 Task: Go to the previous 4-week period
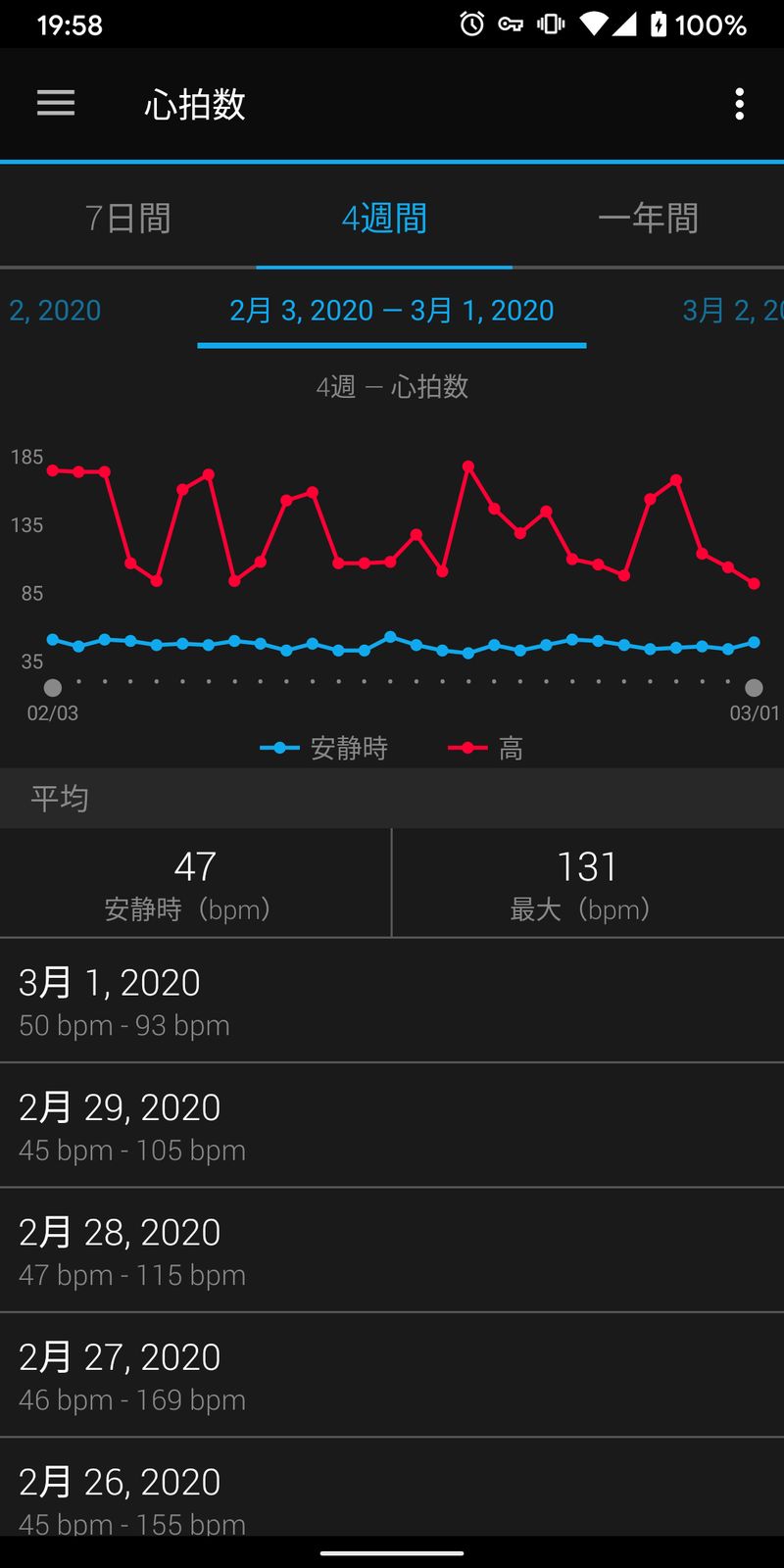tap(55, 311)
